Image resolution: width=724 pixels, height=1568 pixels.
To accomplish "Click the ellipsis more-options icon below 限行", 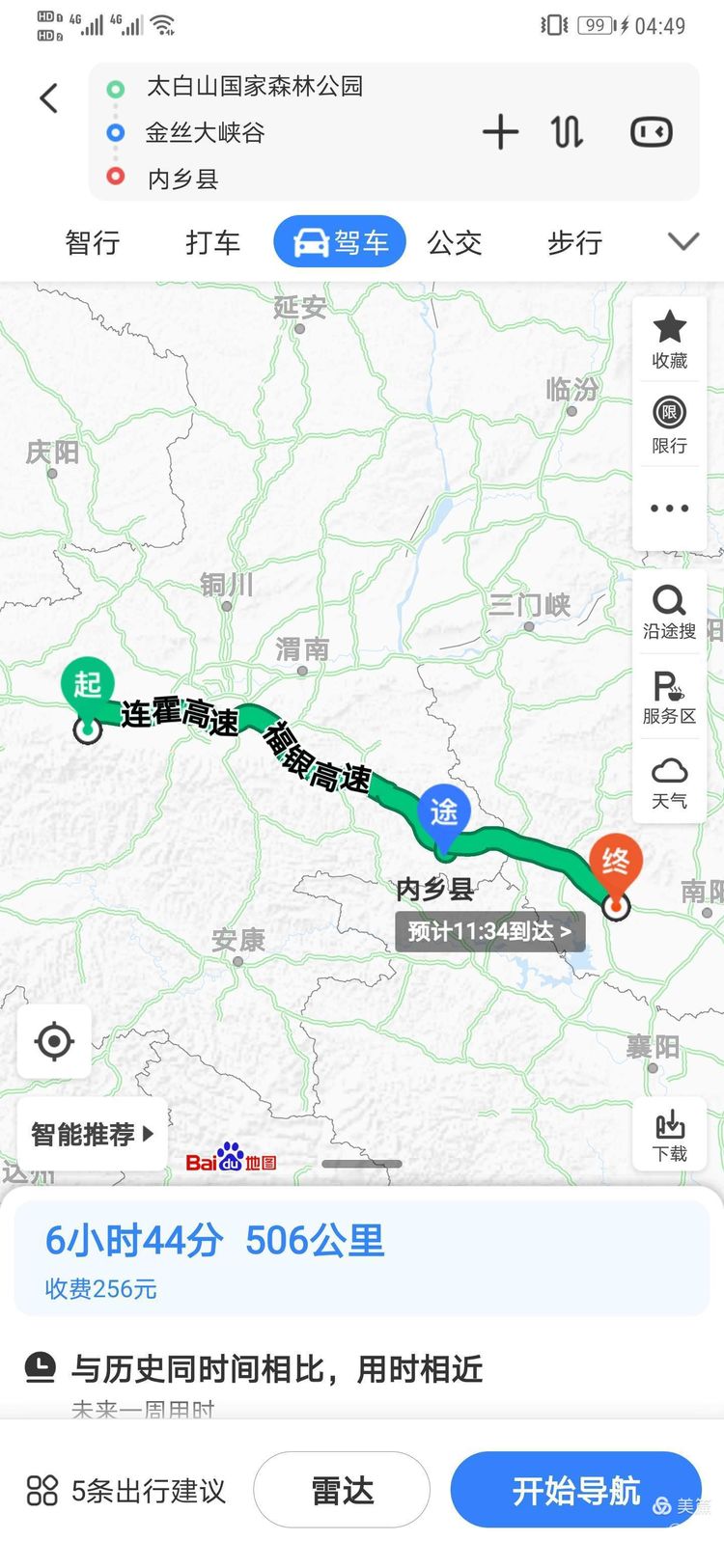I will click(669, 508).
